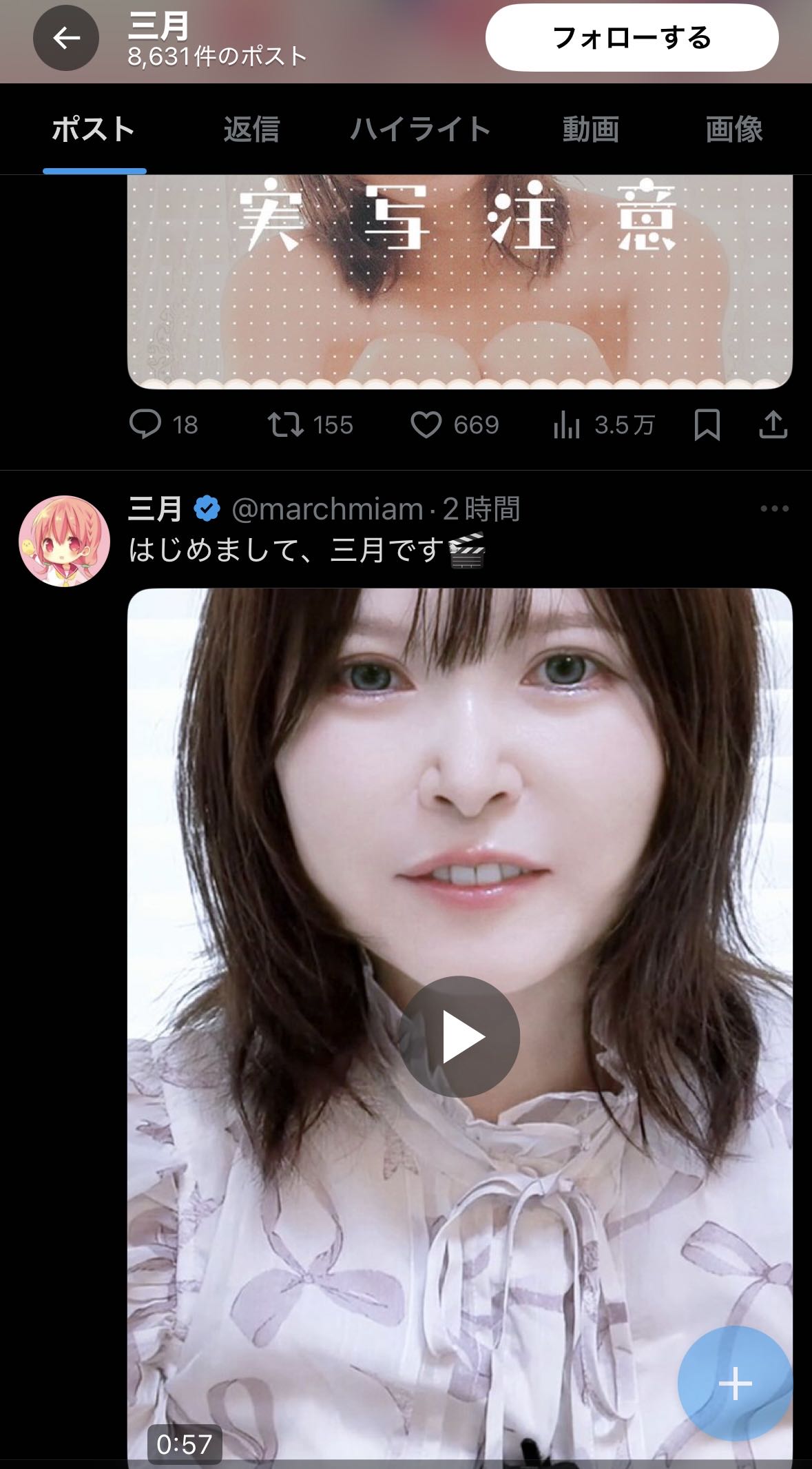Open the 実写注意 image post
The image size is (812, 1469).
pos(459,281)
